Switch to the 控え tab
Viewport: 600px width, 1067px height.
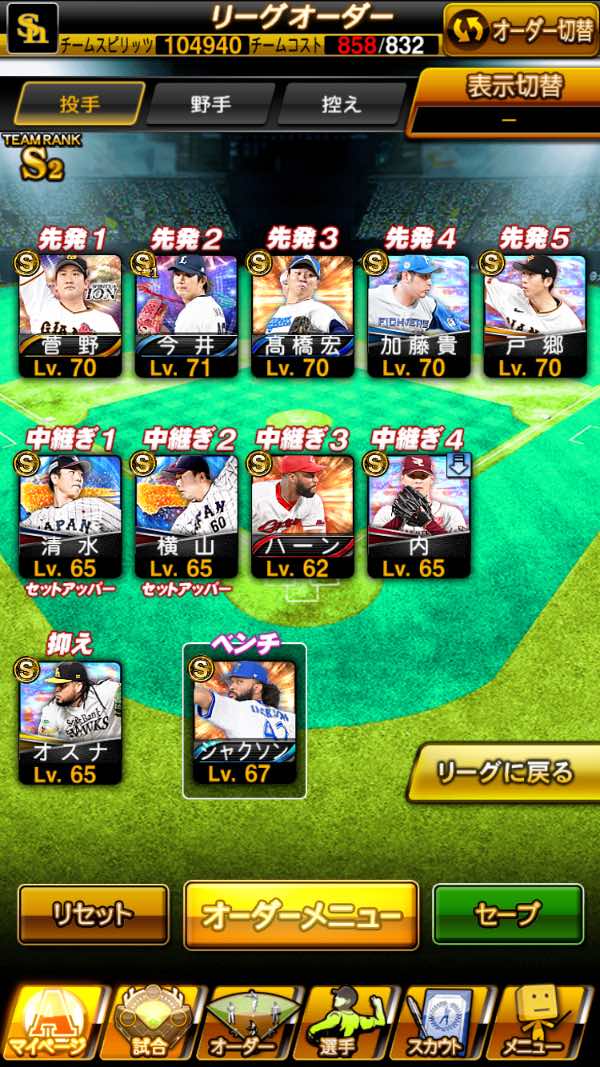tap(341, 103)
